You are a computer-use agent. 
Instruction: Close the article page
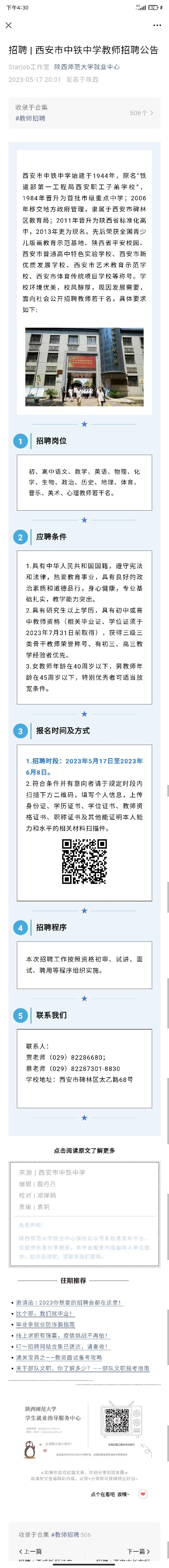click(8, 25)
